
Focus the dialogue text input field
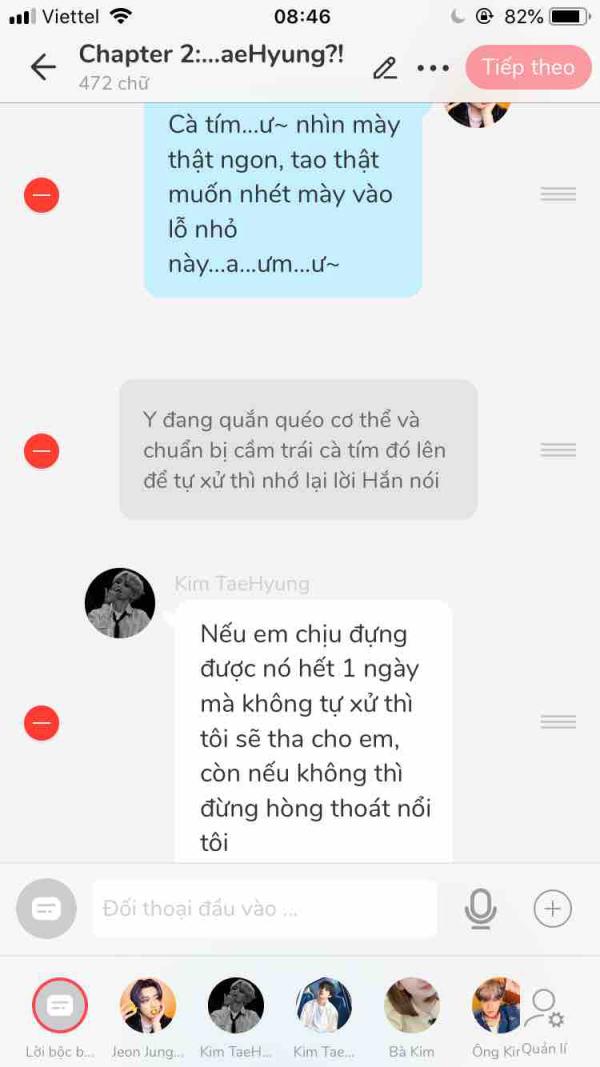[x=265, y=909]
